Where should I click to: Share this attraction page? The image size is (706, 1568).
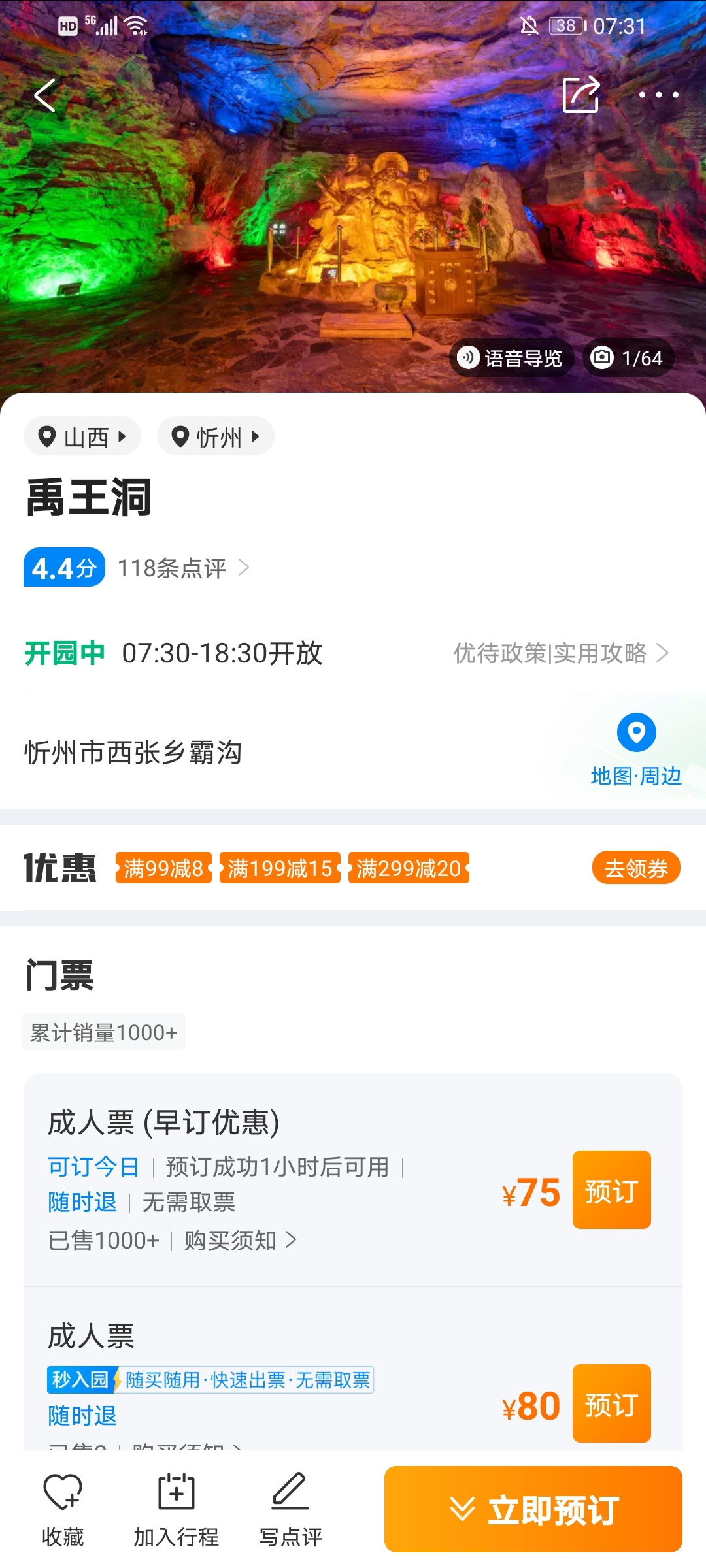point(580,95)
